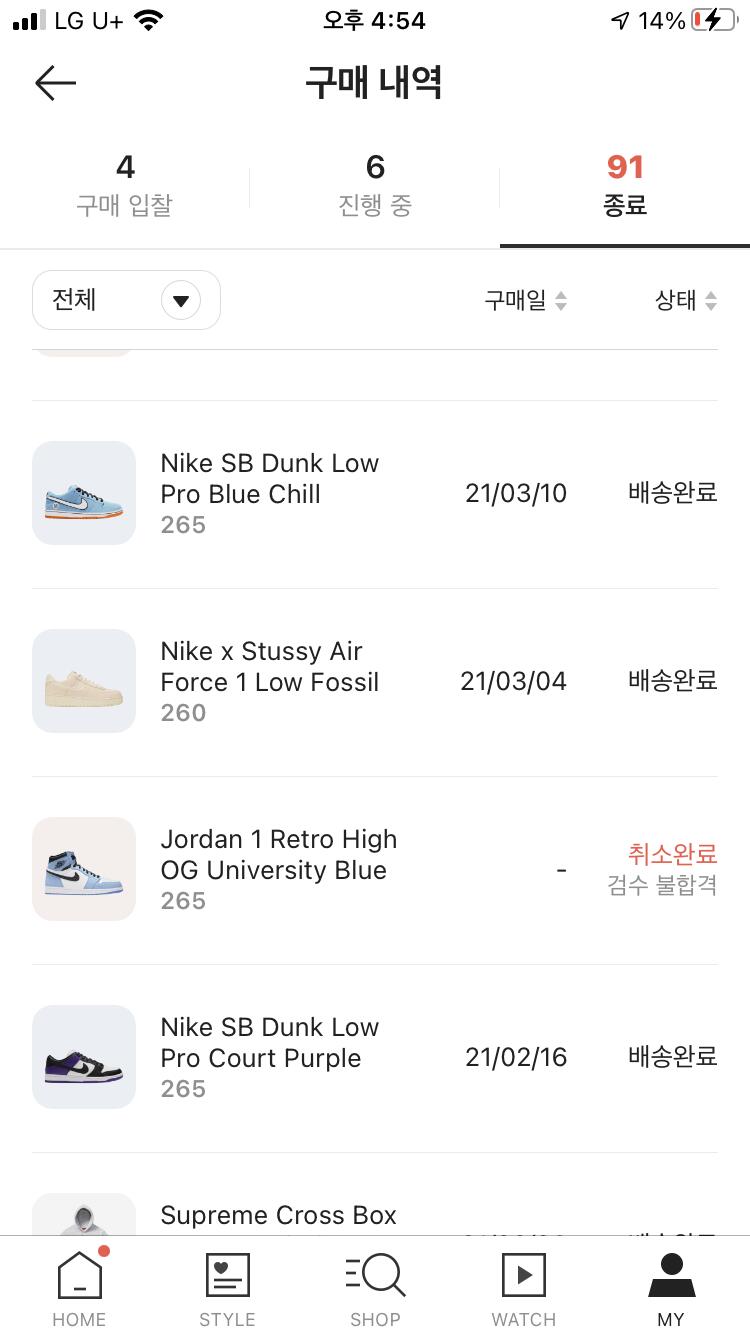This screenshot has width=750, height=1334.
Task: Open the WATCH tab
Action: click(x=523, y=1290)
